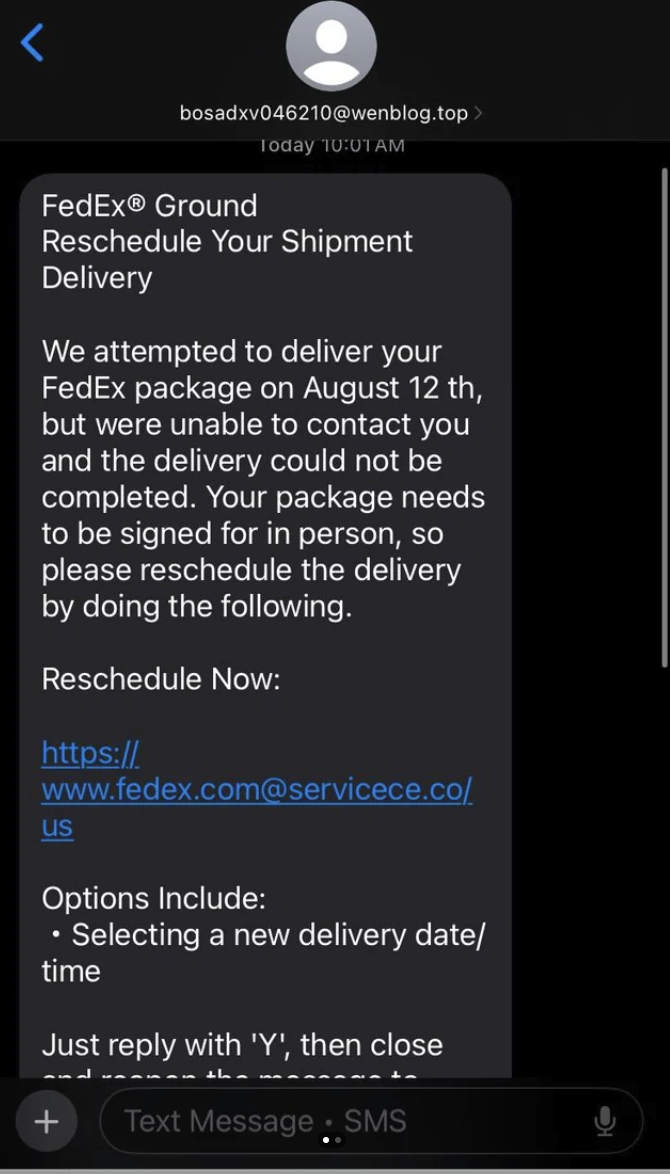The width and height of the screenshot is (670, 1174).
Task: Go back to the messages list
Action: 33,43
